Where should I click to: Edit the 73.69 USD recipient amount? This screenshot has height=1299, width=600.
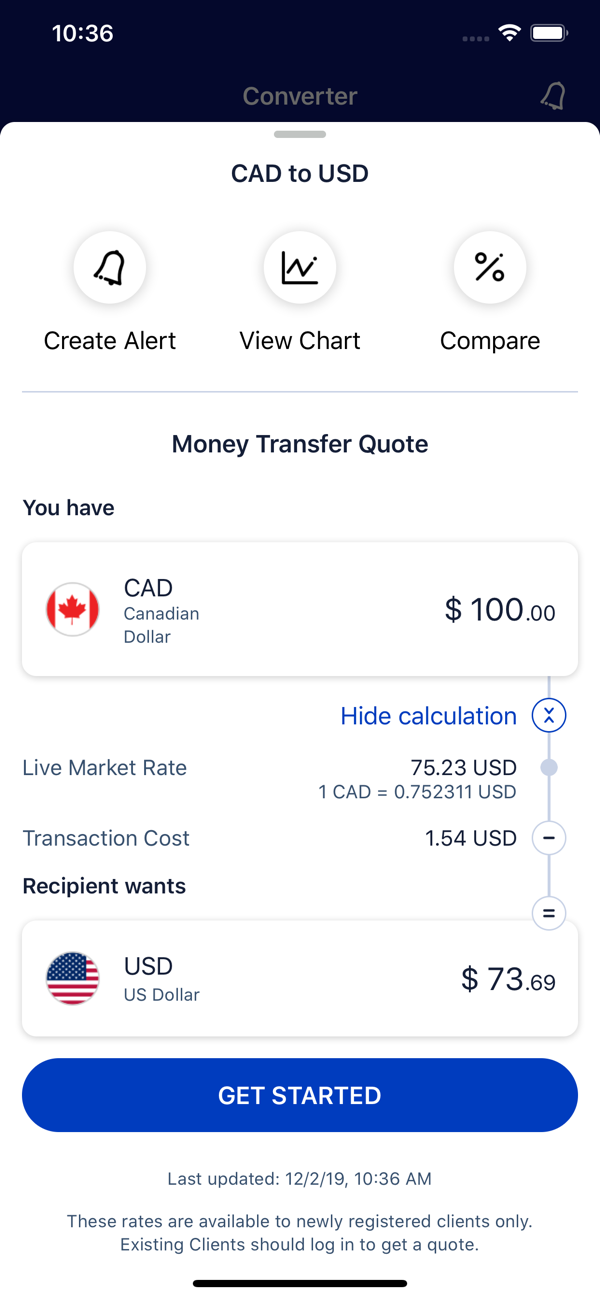[508, 980]
